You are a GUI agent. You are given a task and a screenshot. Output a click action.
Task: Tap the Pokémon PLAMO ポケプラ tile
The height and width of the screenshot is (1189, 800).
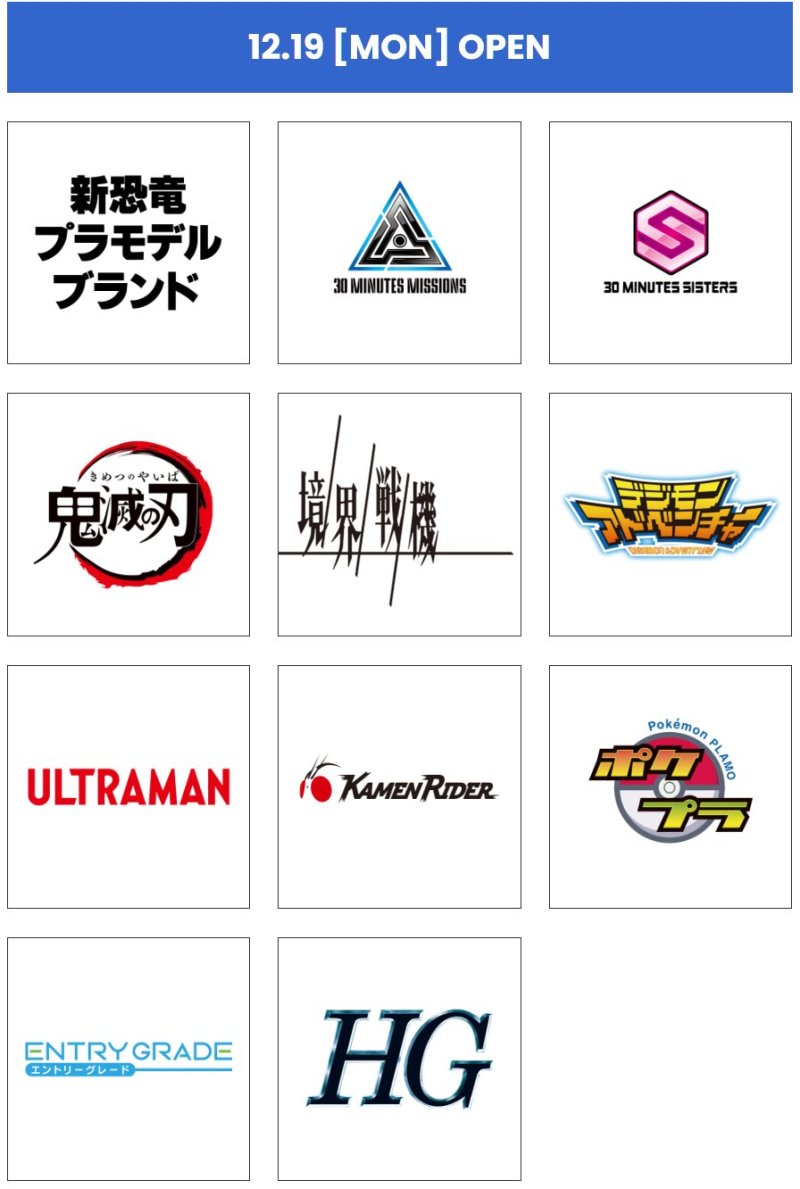coord(670,786)
